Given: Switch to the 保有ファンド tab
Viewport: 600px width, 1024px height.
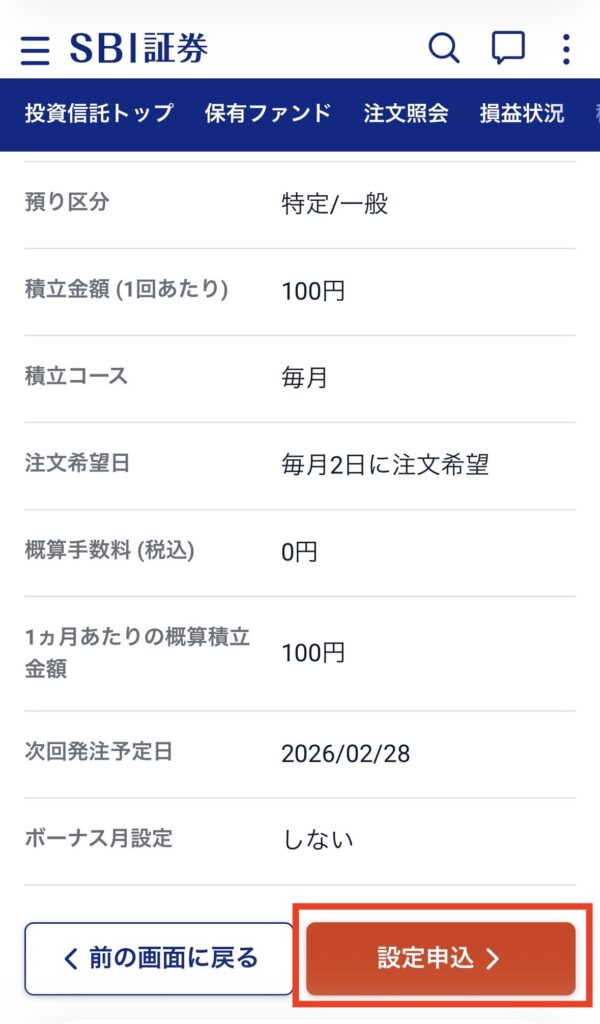Looking at the screenshot, I should click(267, 113).
